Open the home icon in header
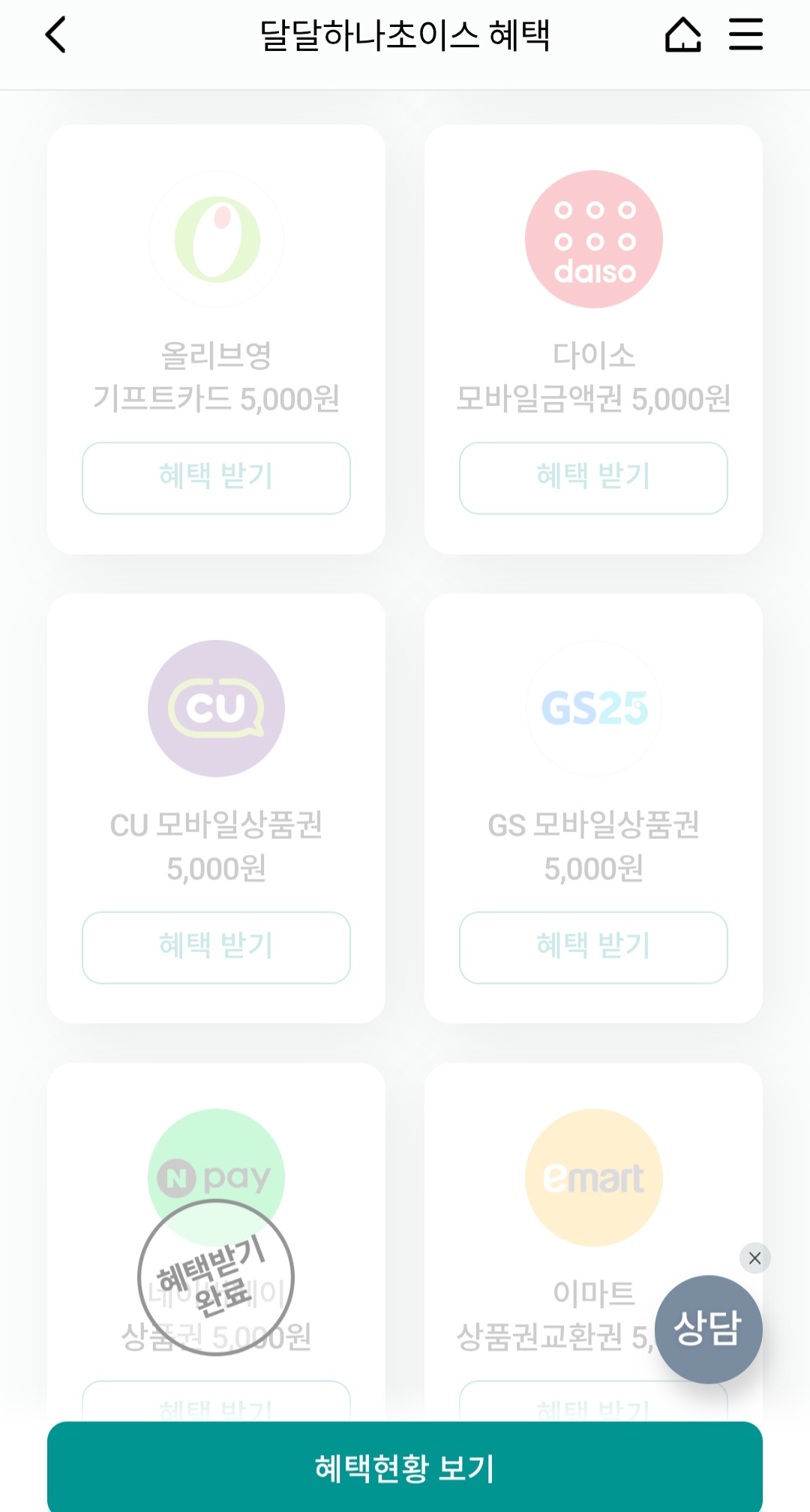 (682, 35)
